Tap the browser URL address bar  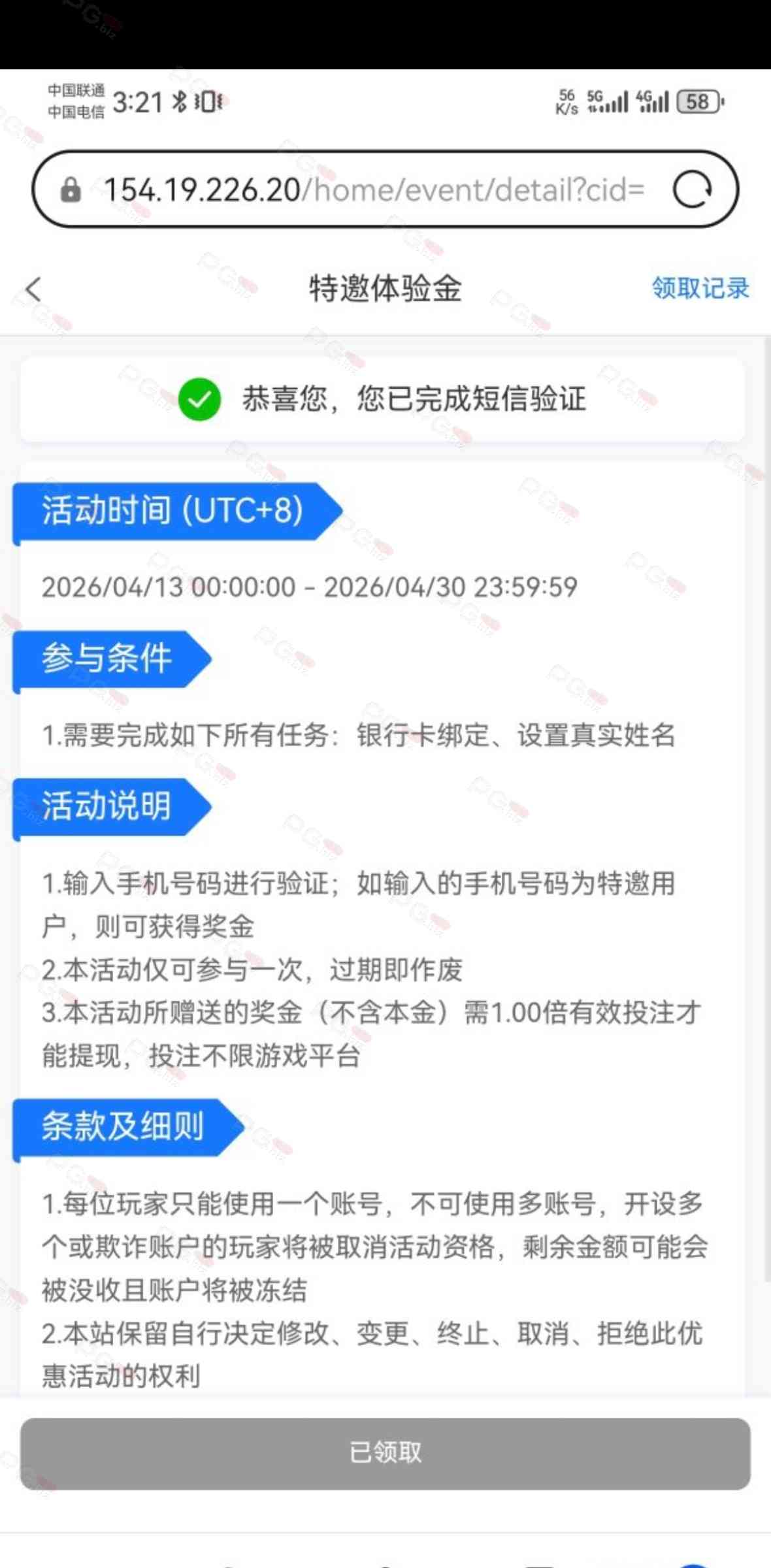(372, 190)
